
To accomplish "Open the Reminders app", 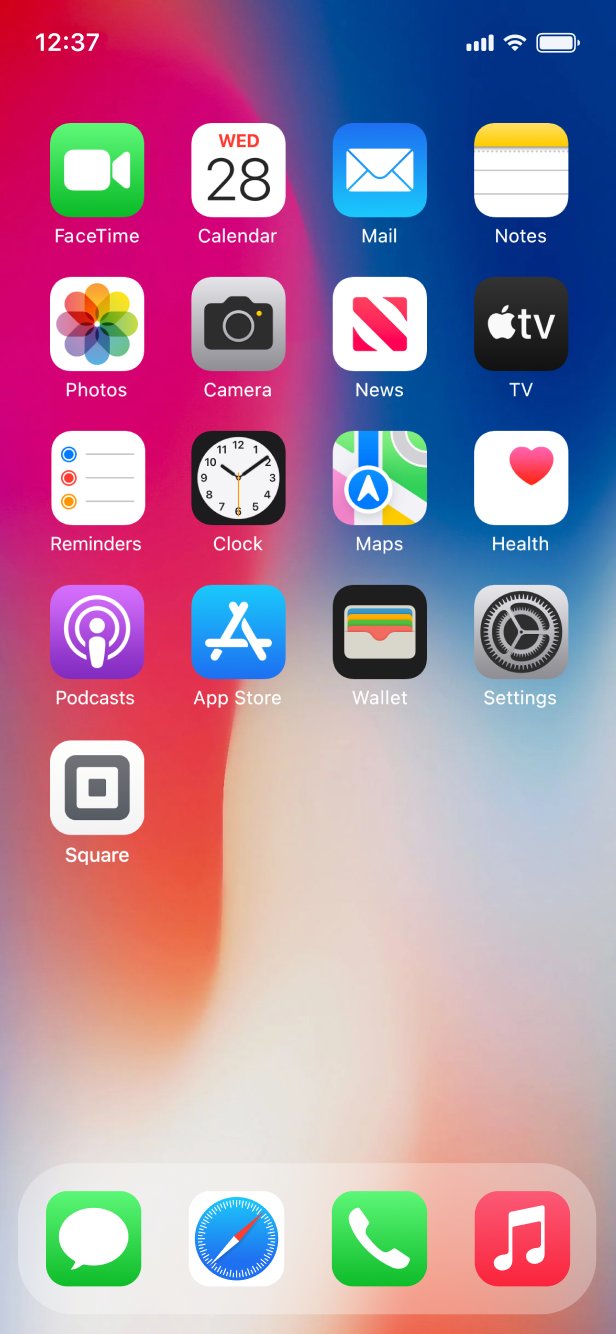I will click(x=97, y=478).
